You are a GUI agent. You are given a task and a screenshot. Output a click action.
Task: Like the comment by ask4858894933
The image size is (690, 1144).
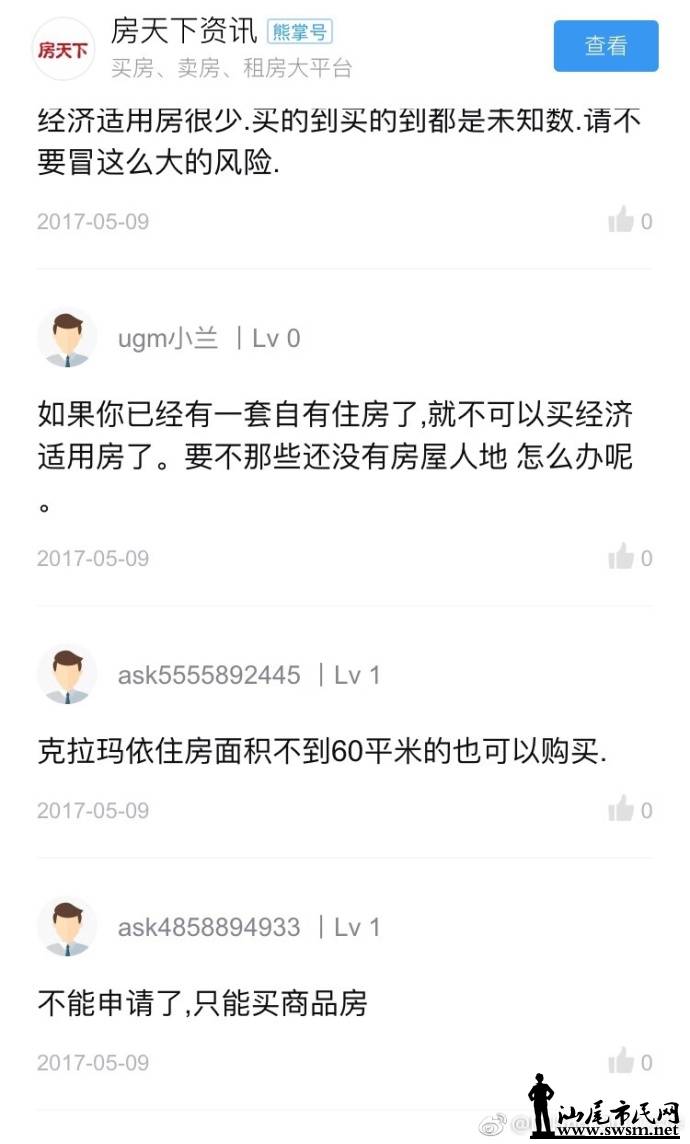(622, 1061)
